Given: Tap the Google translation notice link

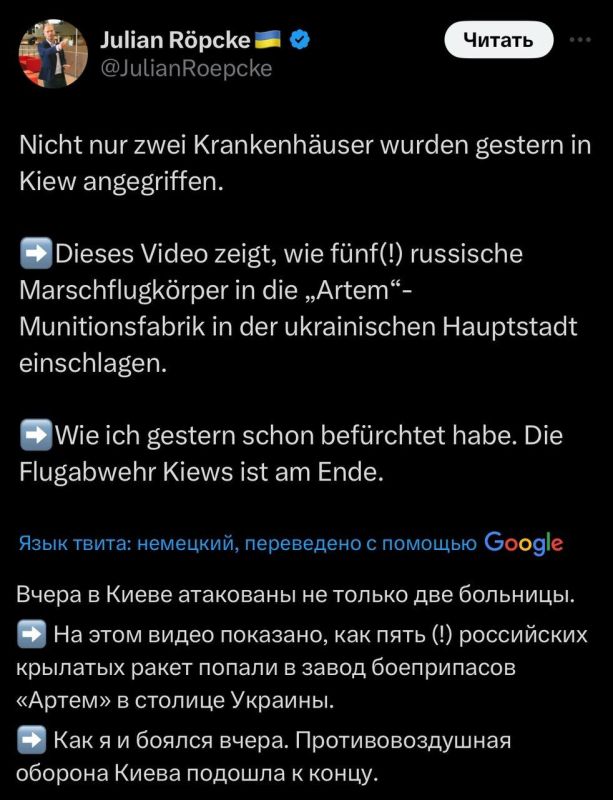Looking at the screenshot, I should tap(291, 543).
